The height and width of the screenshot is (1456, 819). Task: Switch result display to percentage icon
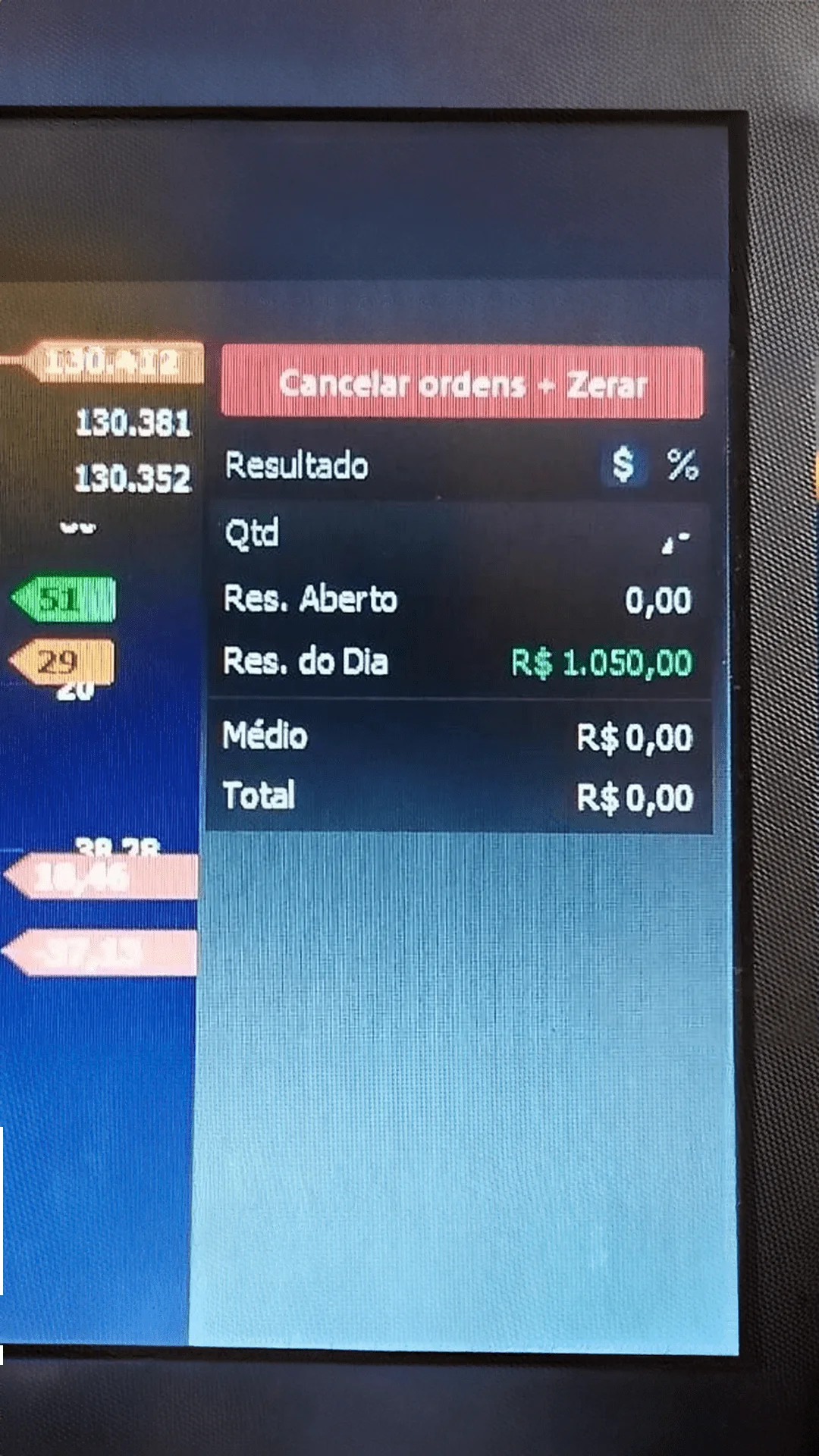point(684,466)
